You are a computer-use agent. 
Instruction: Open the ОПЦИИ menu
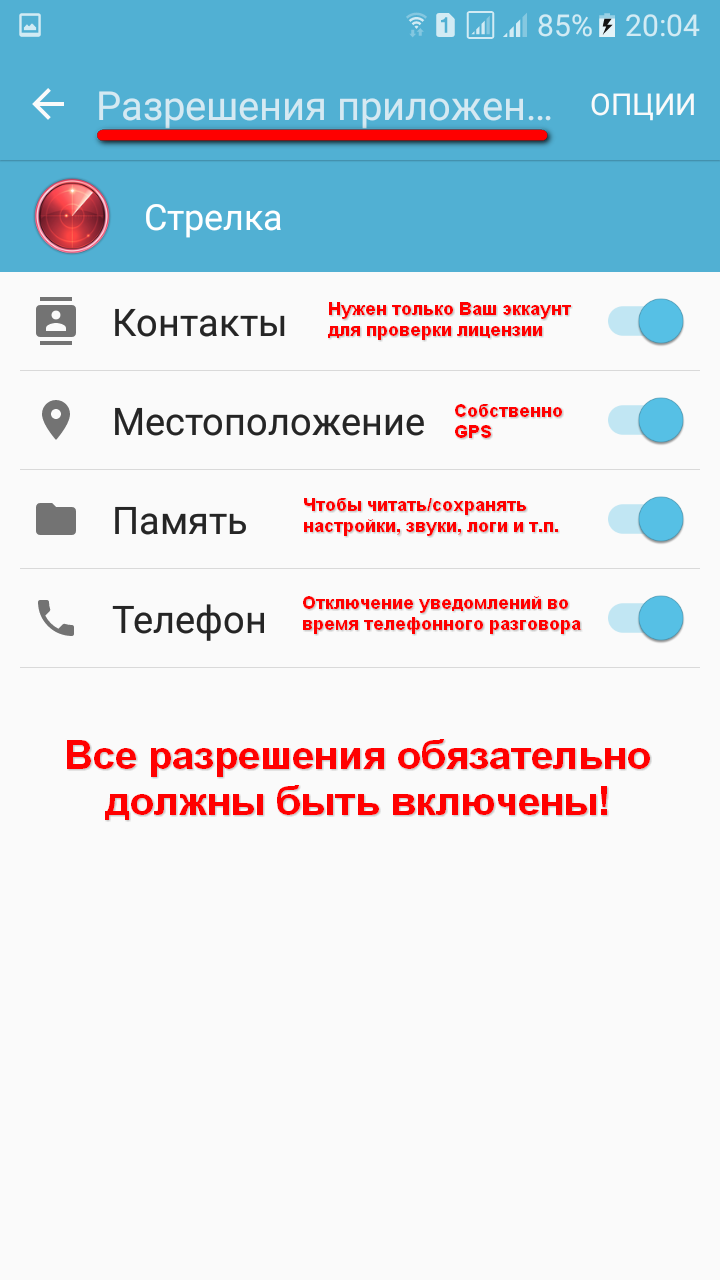point(642,104)
